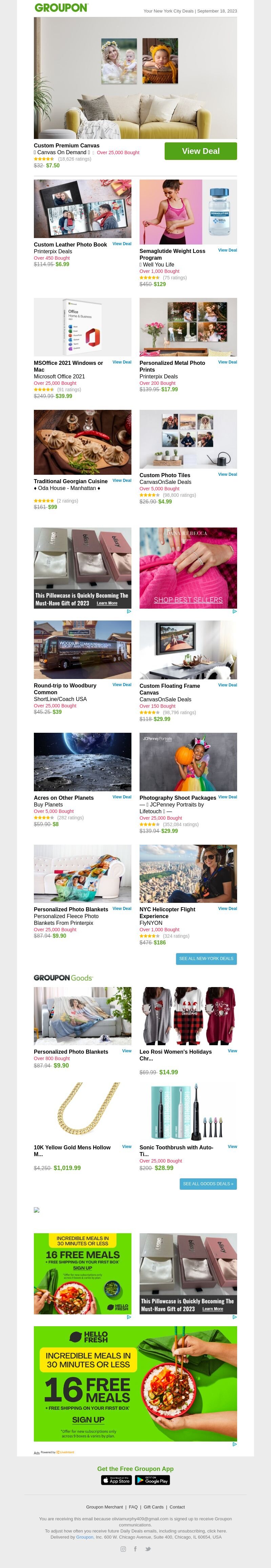View the Sonic Toothbrush goods item
Image resolution: width=271 pixels, height=1568 pixels.
(x=232, y=1147)
